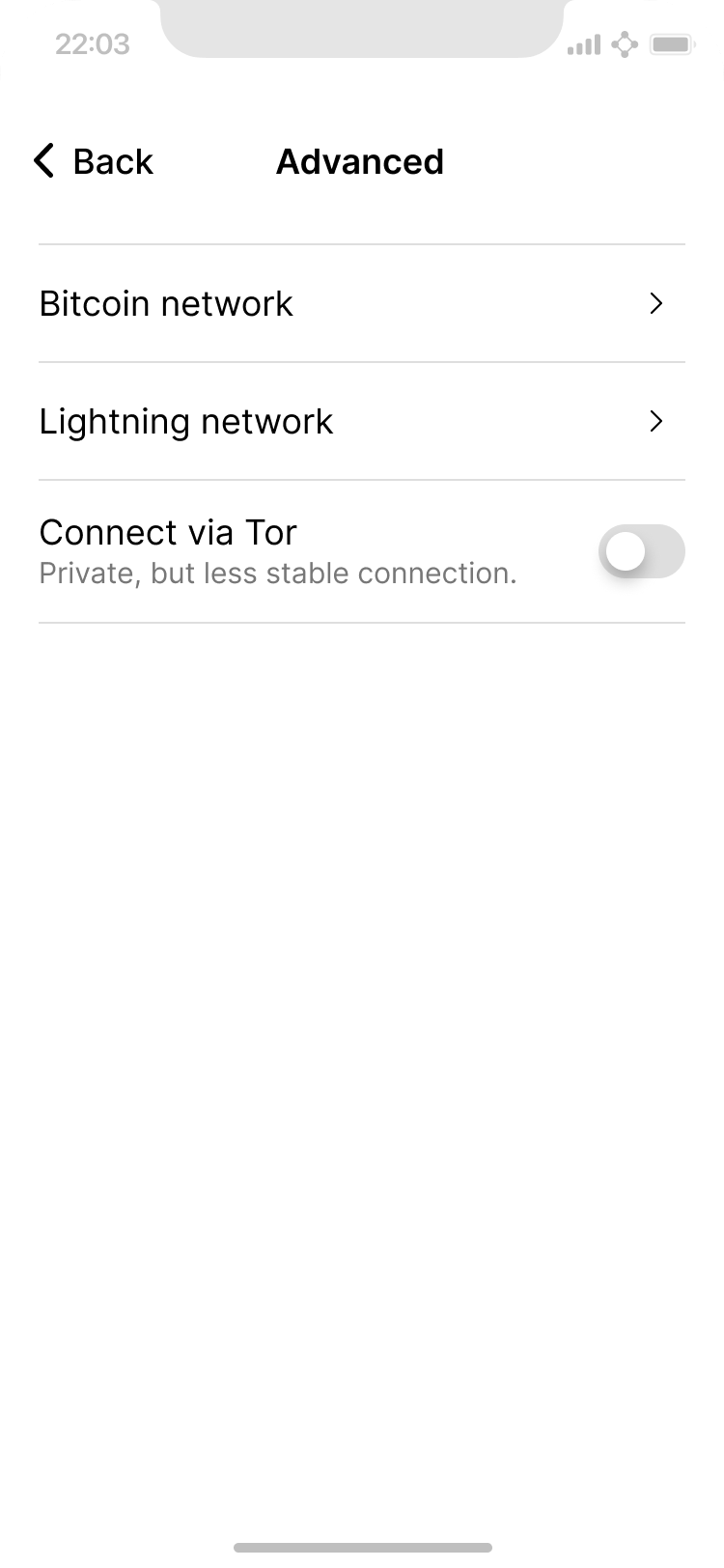
Task: Open Bitcoin network settings
Action: [361, 304]
